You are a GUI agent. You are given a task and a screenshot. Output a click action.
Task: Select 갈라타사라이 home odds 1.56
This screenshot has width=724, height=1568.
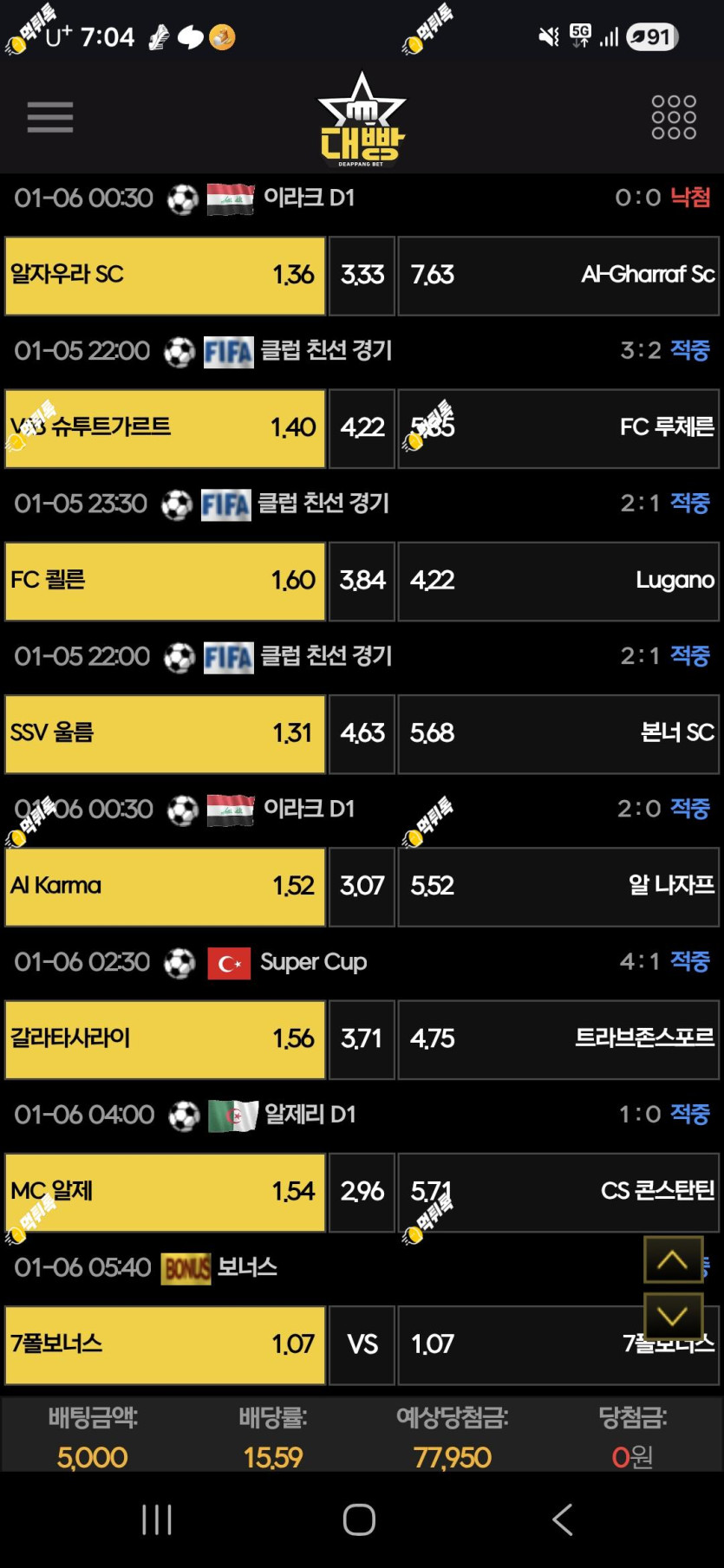coord(165,1039)
